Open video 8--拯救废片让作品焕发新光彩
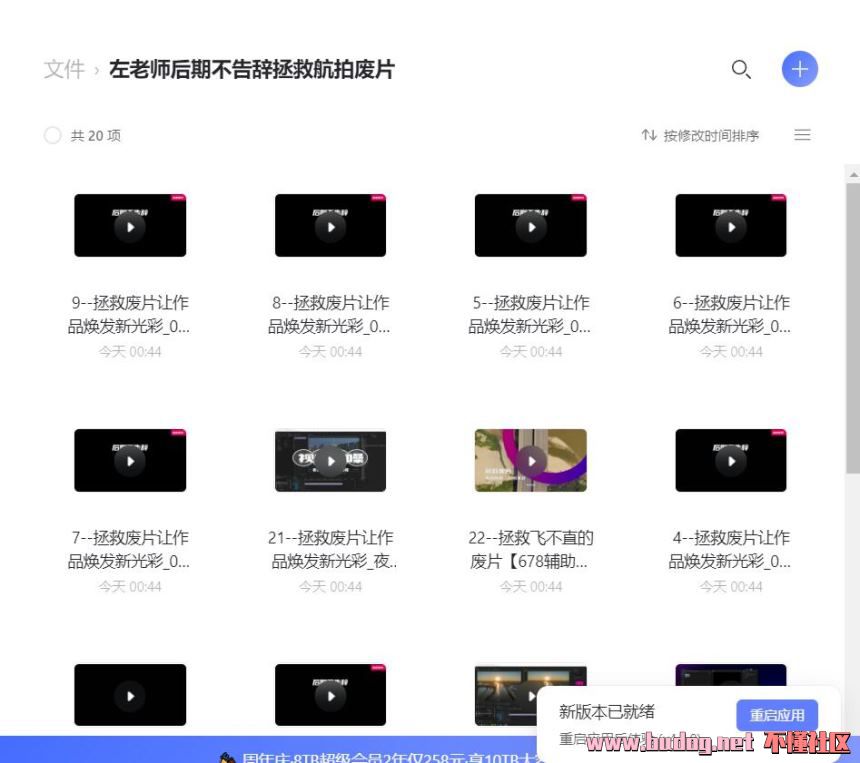Viewport: 860px width, 763px height. click(330, 226)
